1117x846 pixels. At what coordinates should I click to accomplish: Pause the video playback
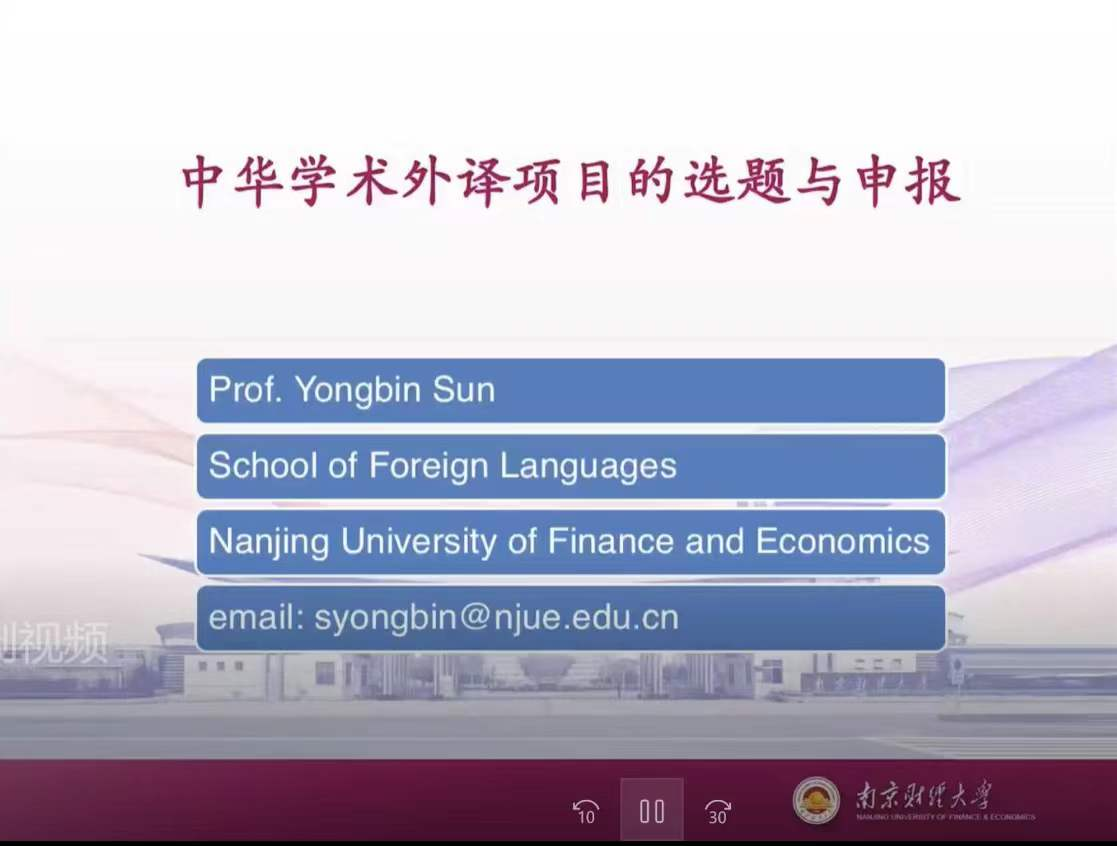[652, 810]
